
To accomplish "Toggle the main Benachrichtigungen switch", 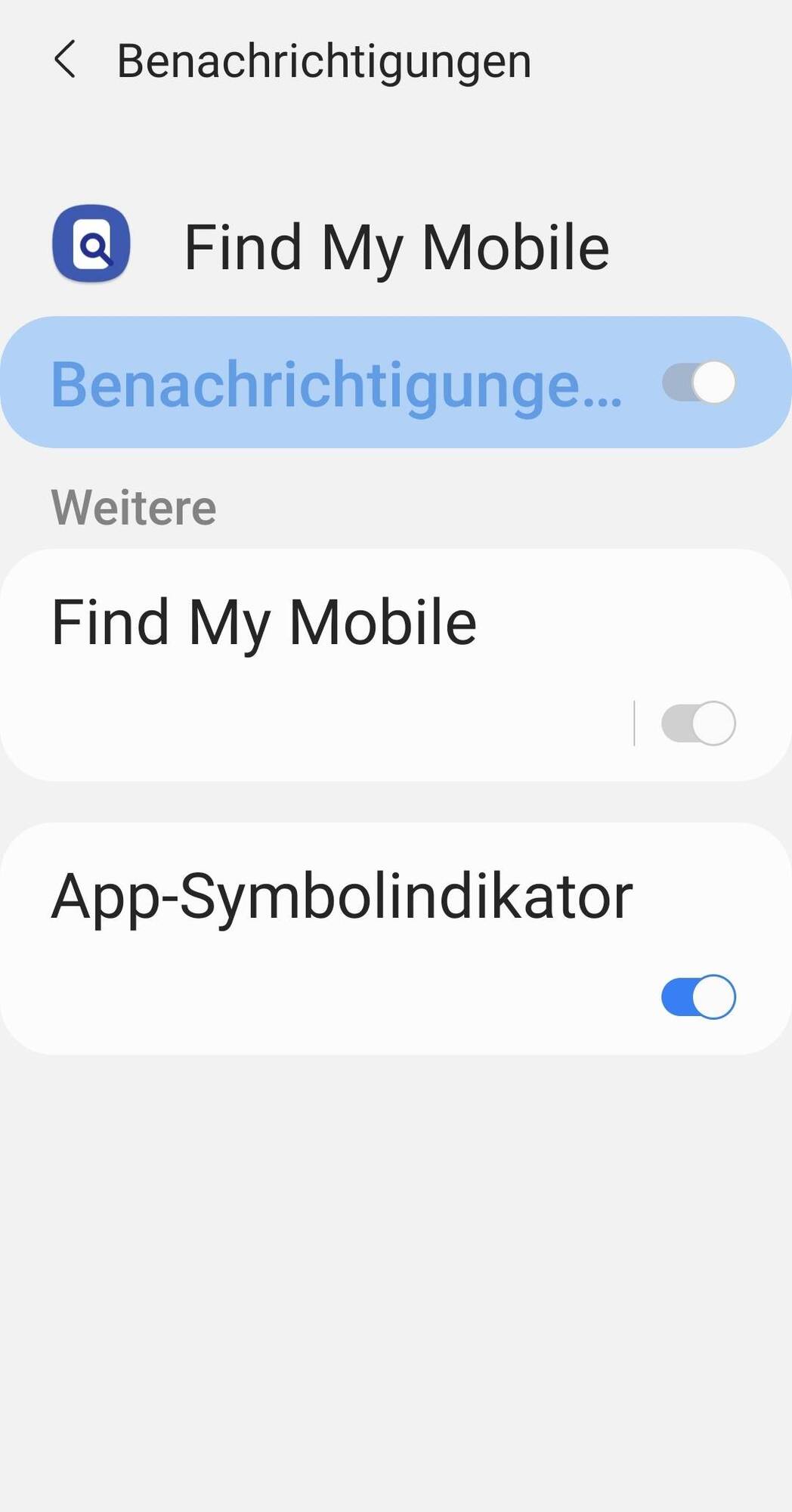I will tap(698, 383).
